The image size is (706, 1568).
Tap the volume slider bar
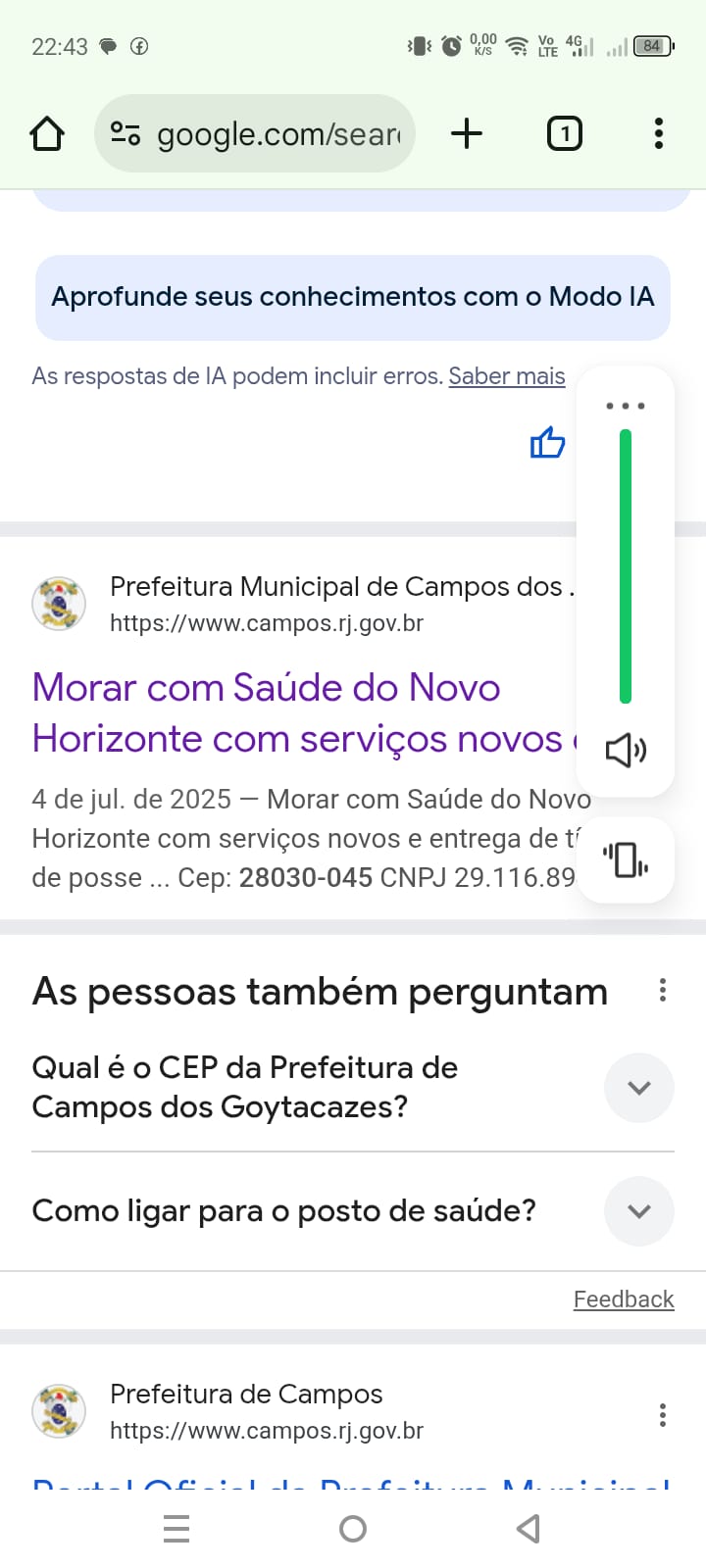(x=626, y=566)
